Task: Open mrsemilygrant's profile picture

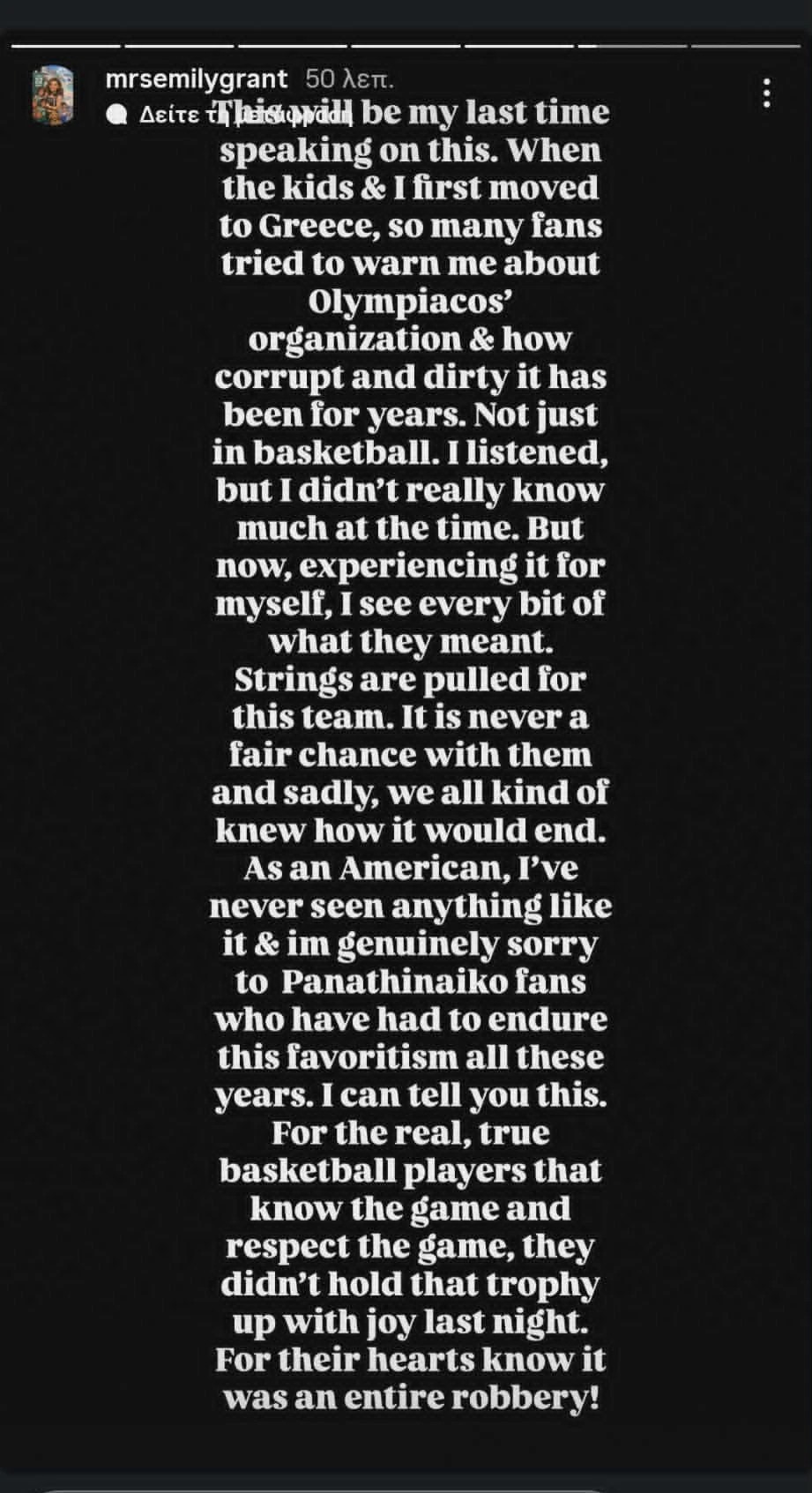Action: click(52, 94)
